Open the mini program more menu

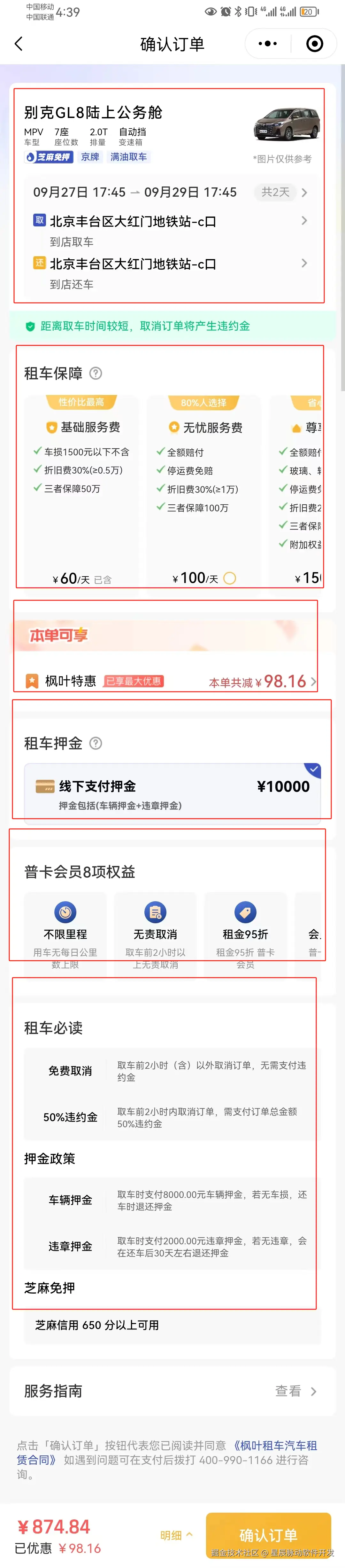(x=268, y=44)
